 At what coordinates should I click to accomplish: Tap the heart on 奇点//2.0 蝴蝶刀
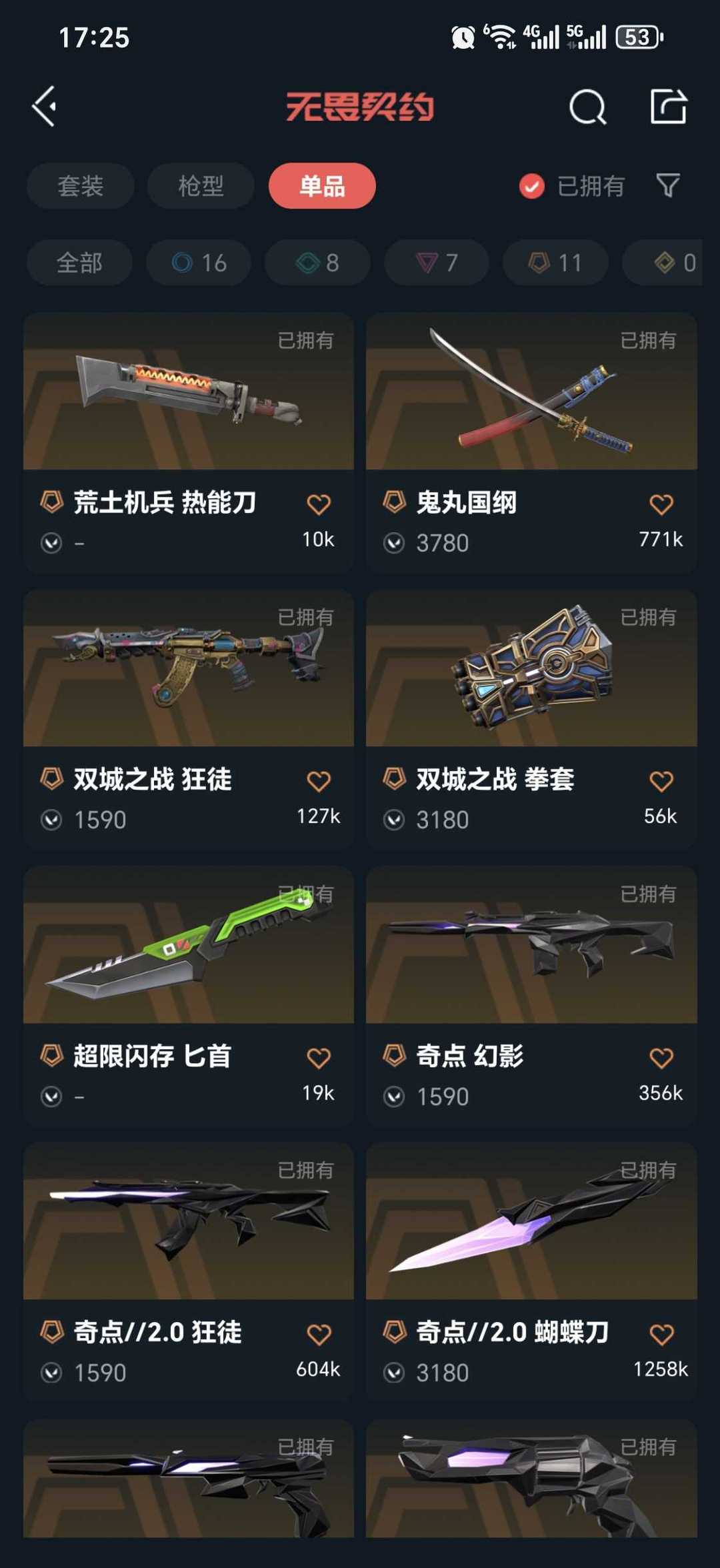click(661, 1332)
